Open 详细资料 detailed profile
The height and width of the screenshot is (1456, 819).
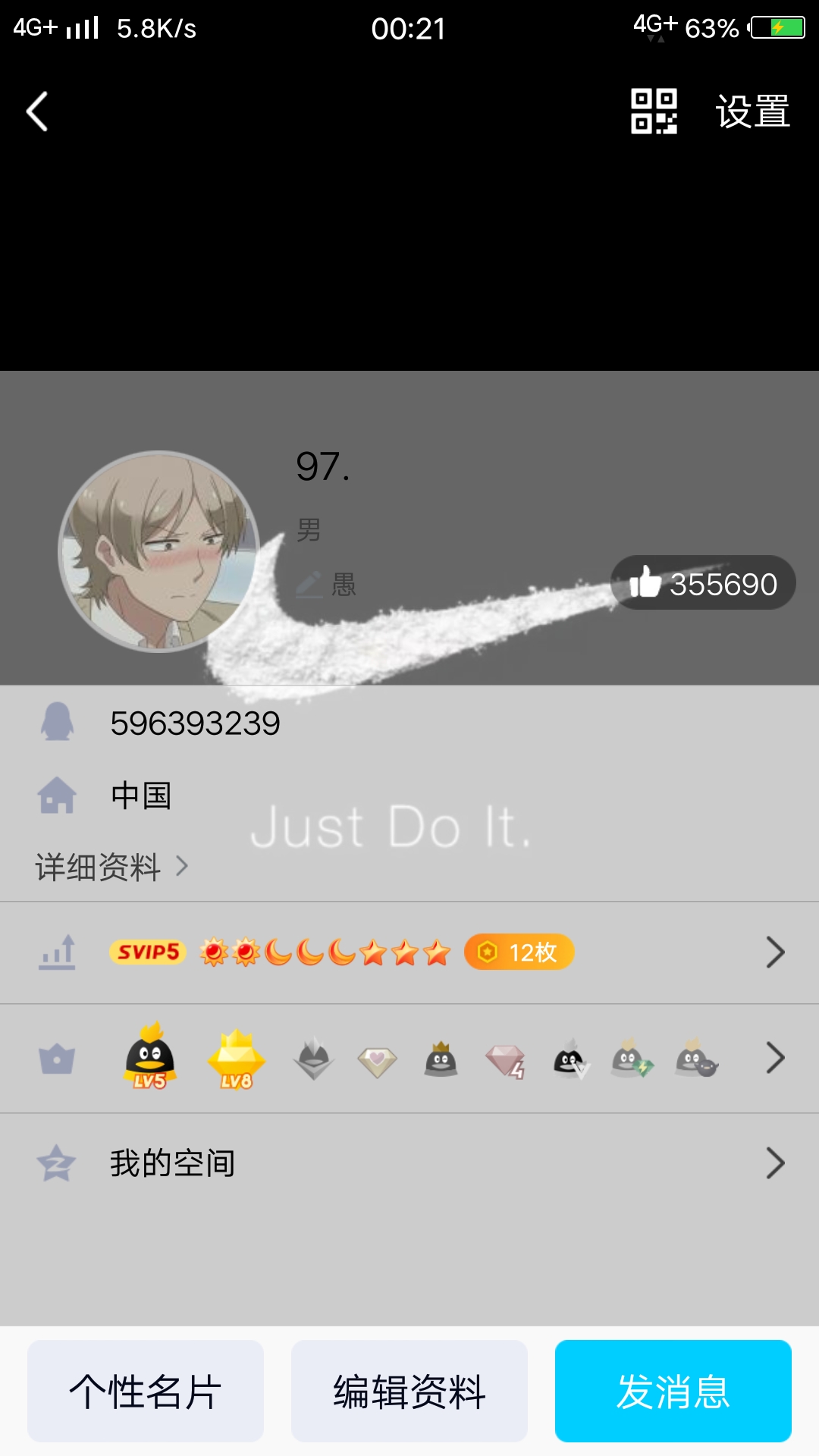tap(111, 866)
